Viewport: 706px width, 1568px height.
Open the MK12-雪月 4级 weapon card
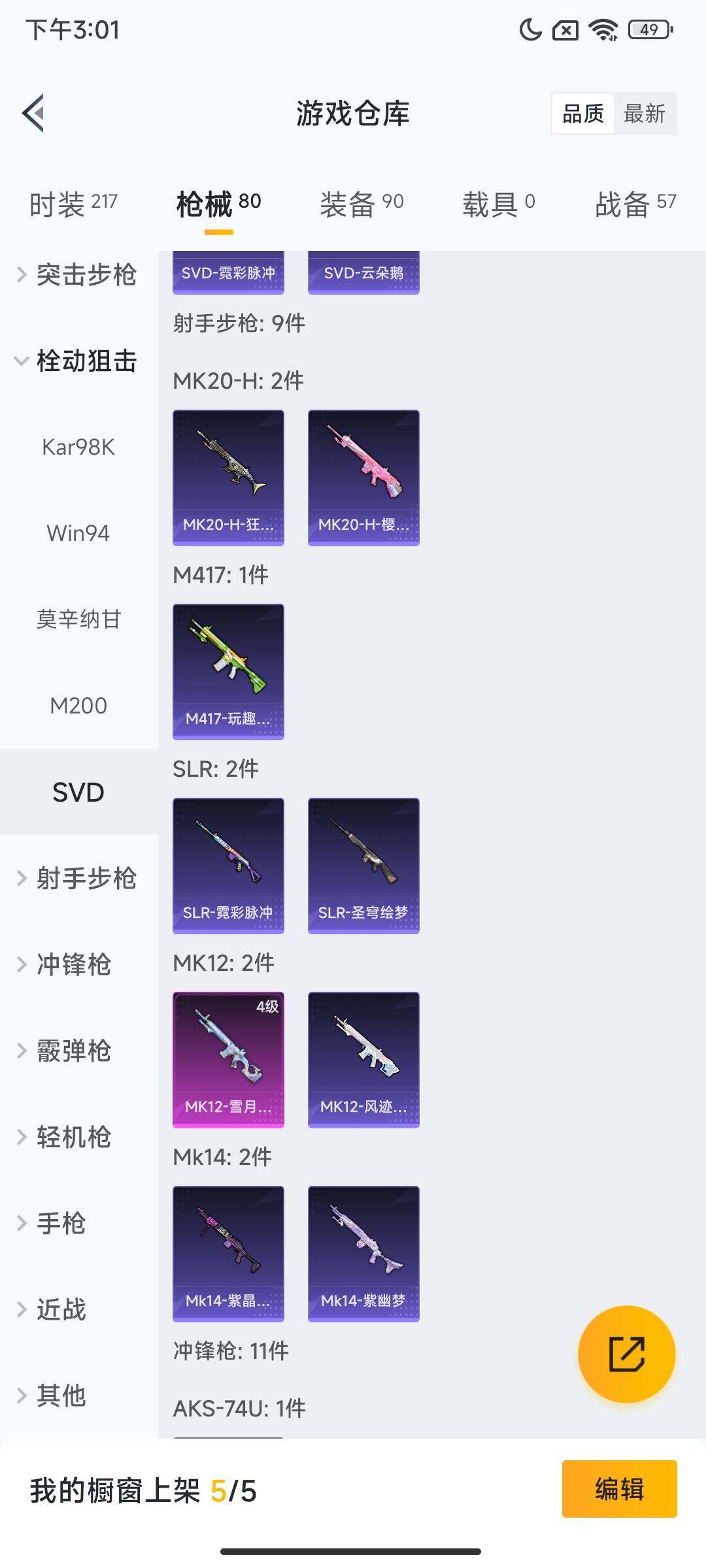point(228,1058)
